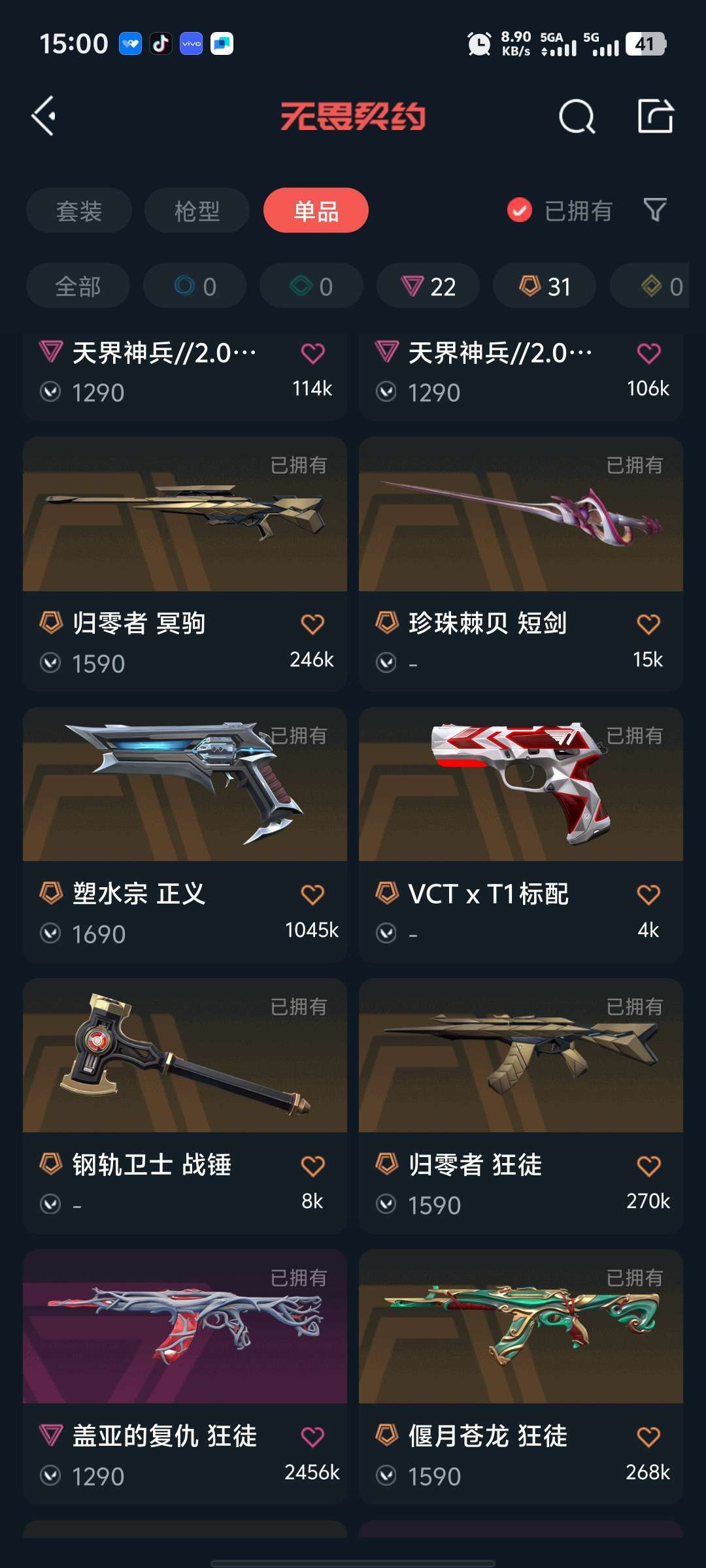Screen dimensions: 706x1568
Task: Tap the Valorant points icon beside 归零者 冥驹 price
Action: (50, 662)
